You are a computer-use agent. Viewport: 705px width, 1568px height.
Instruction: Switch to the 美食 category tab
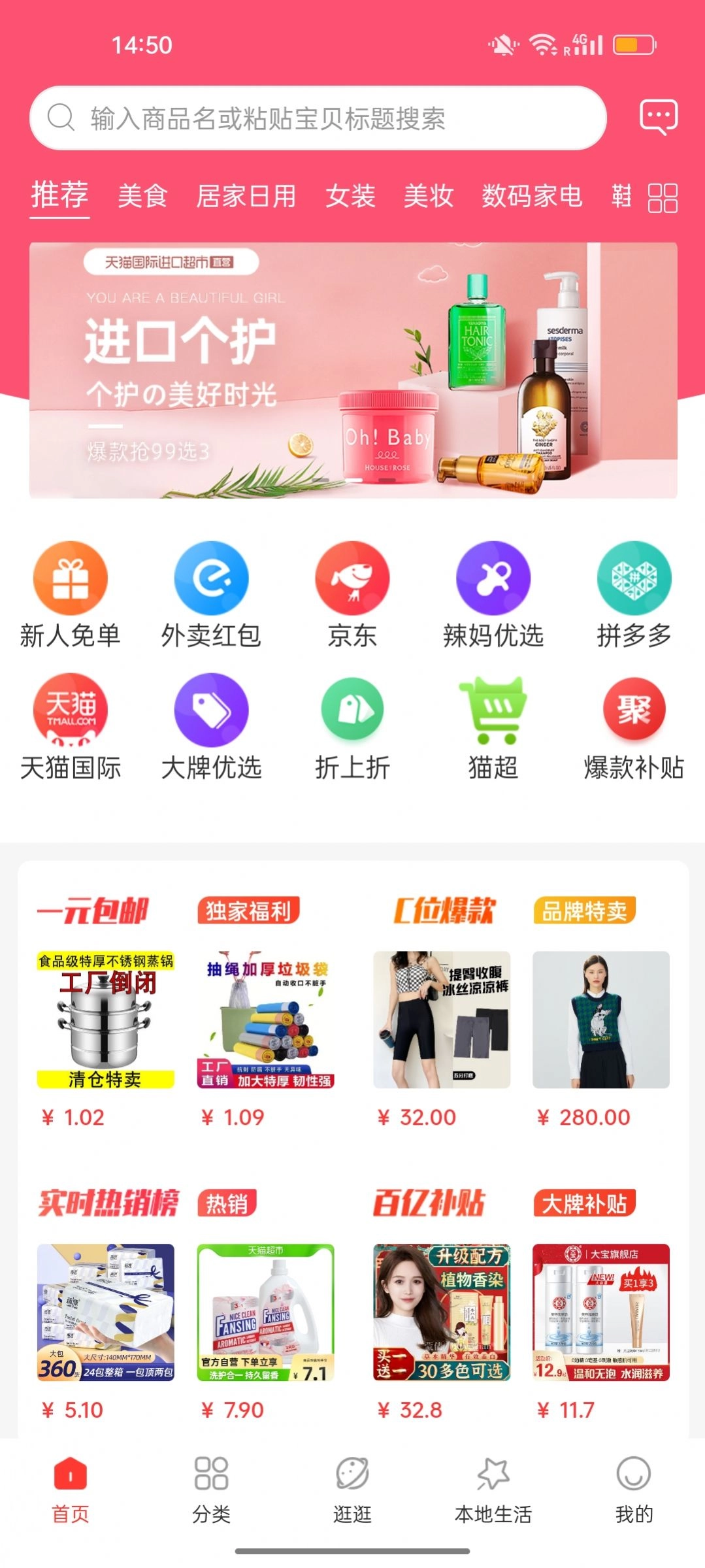(x=142, y=196)
